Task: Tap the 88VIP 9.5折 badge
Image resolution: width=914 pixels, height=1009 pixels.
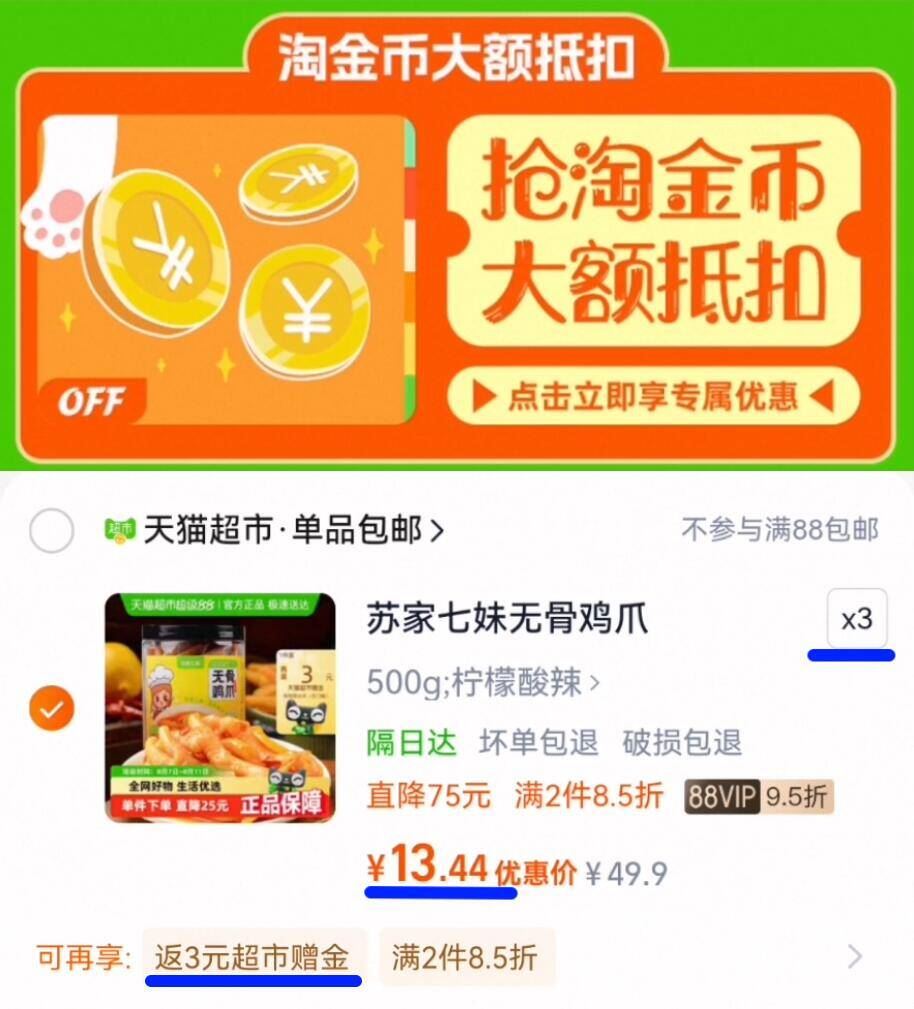Action: point(752,796)
